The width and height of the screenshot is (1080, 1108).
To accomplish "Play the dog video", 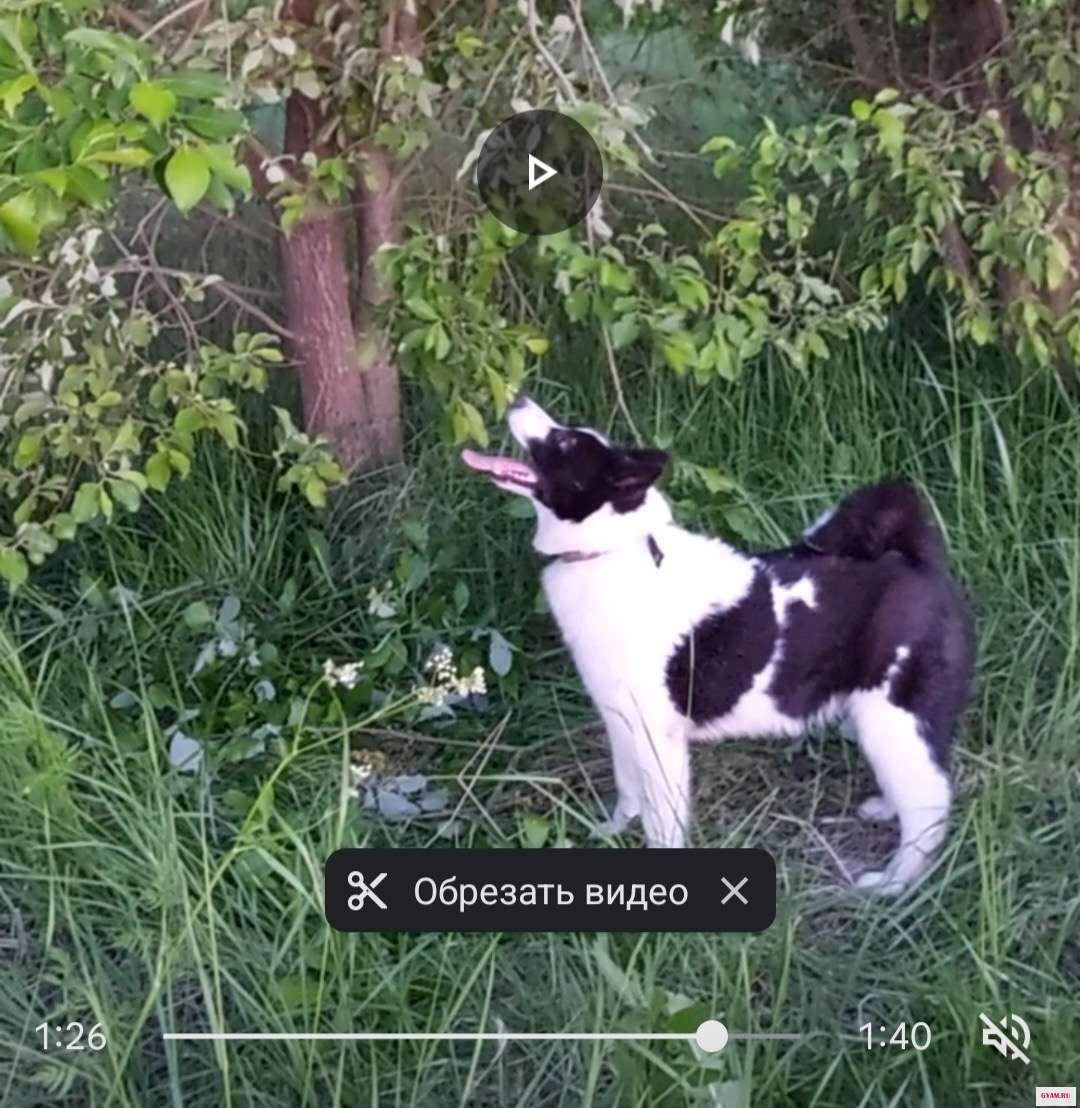I will point(539,173).
